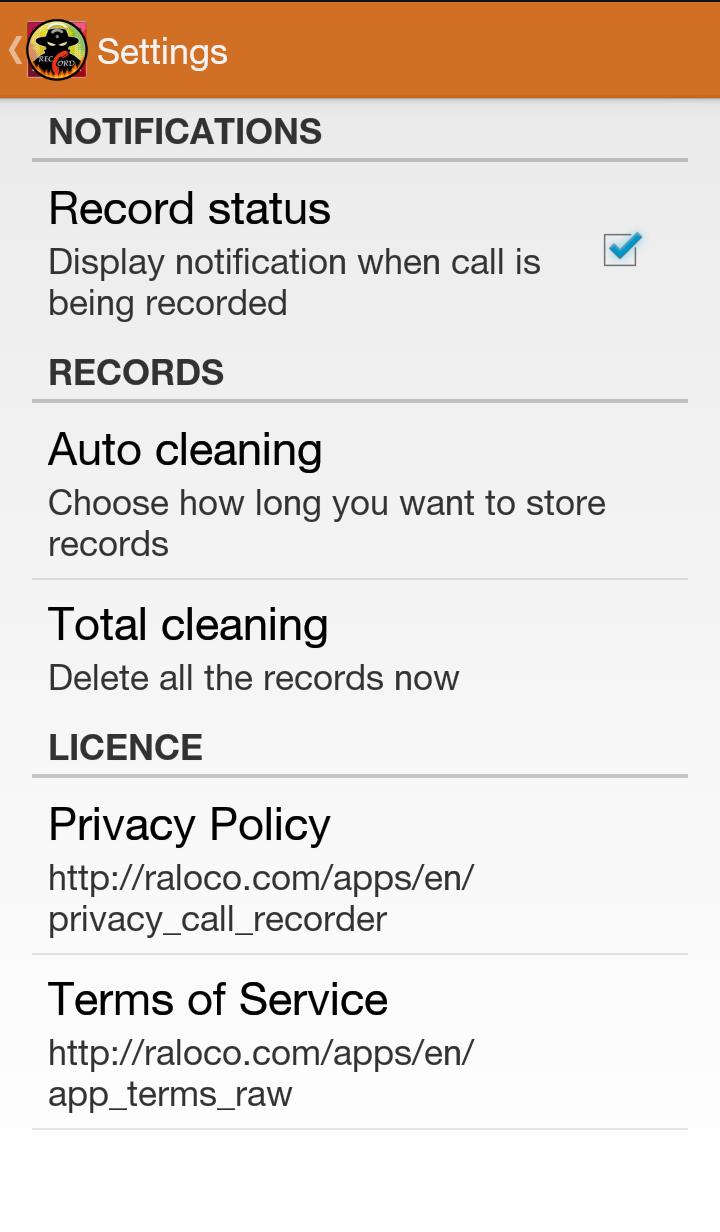Uncheck display notification when call is recorded

(x=620, y=250)
